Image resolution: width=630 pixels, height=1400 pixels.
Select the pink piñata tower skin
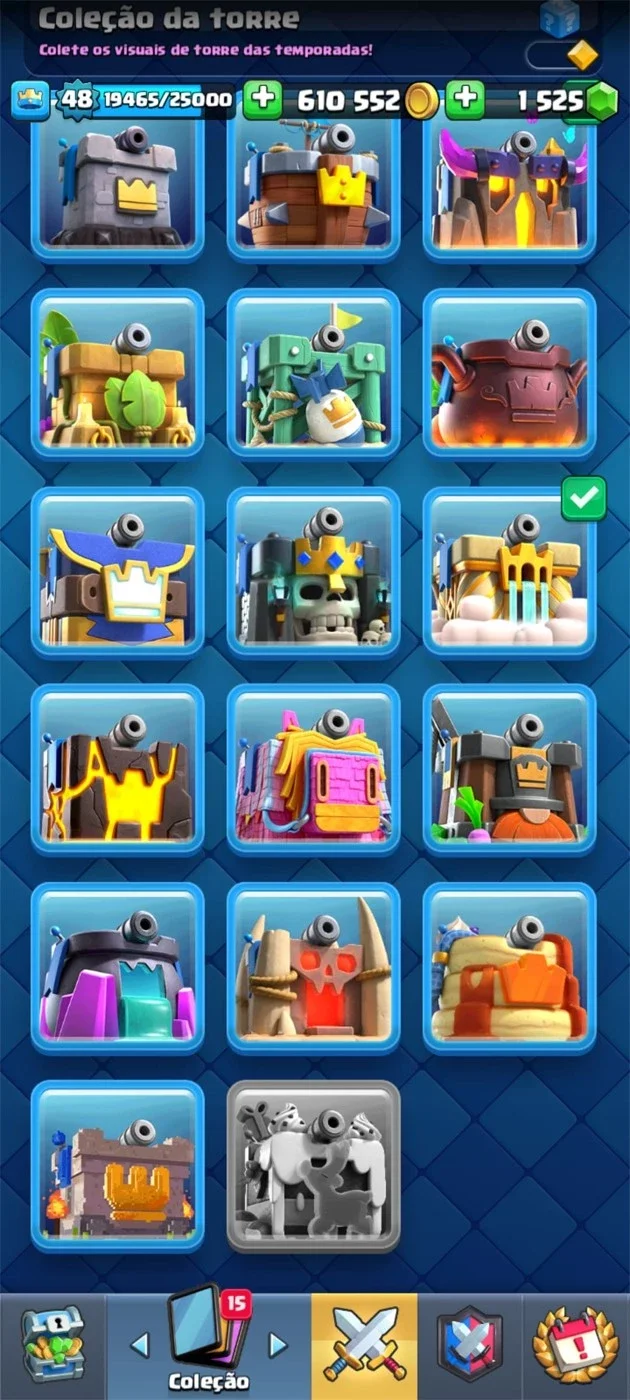tap(313, 769)
